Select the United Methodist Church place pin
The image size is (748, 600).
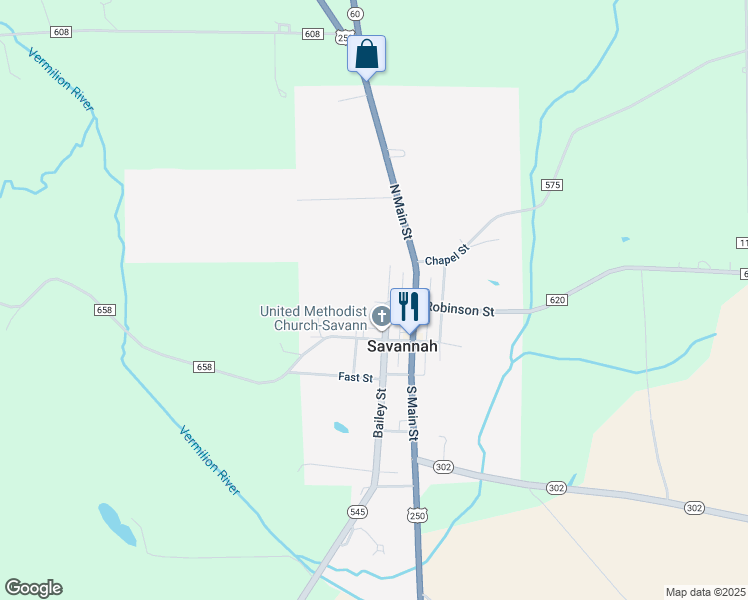381,317
